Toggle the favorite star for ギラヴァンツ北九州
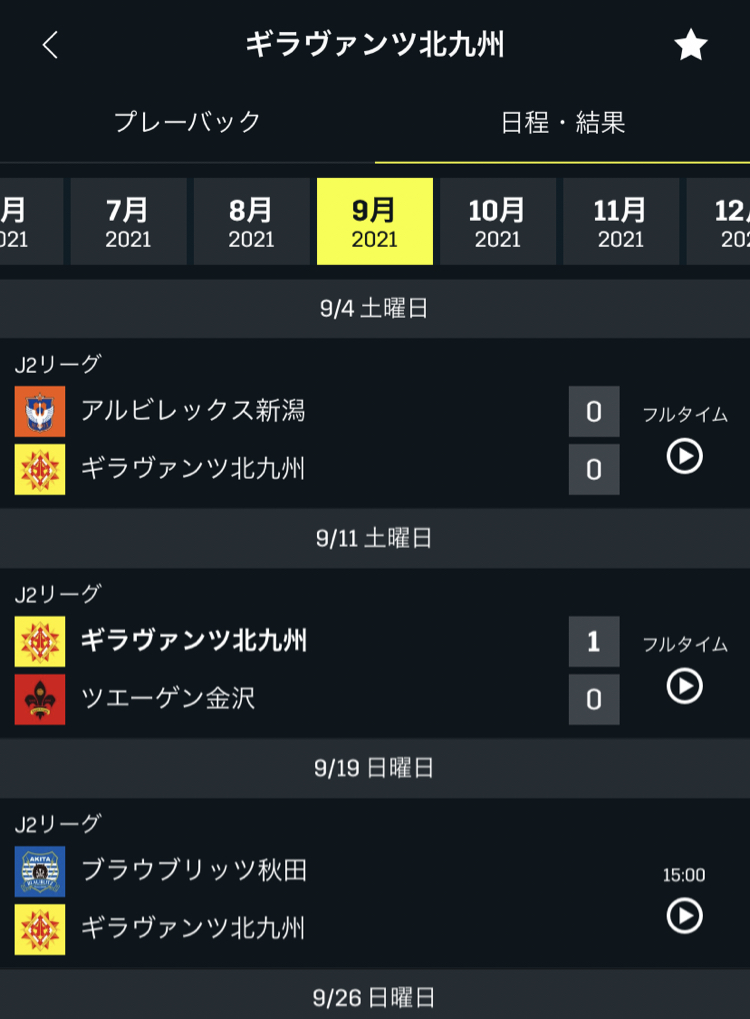 [x=690, y=45]
